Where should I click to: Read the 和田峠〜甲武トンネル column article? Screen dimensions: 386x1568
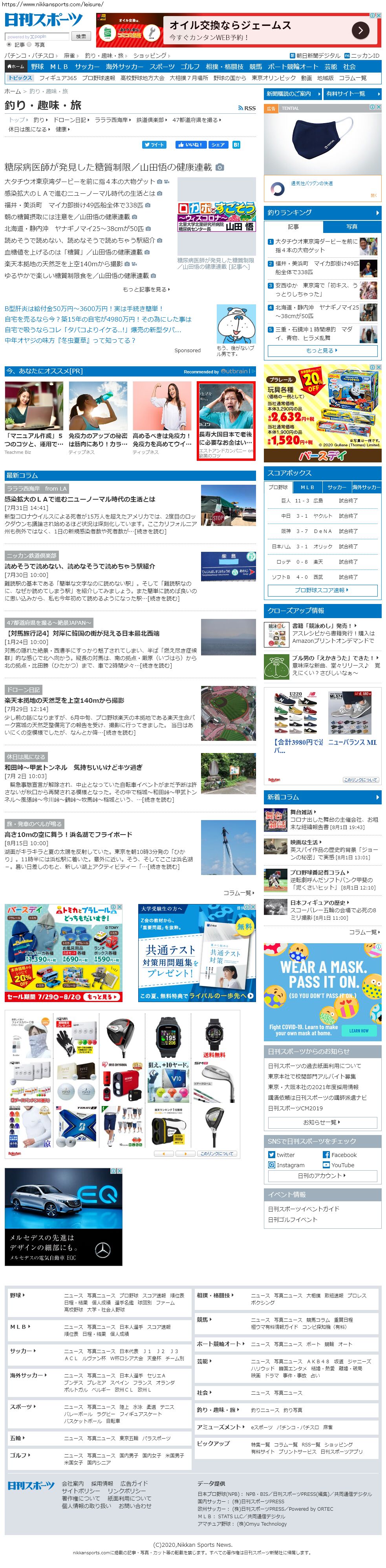tap(73, 768)
